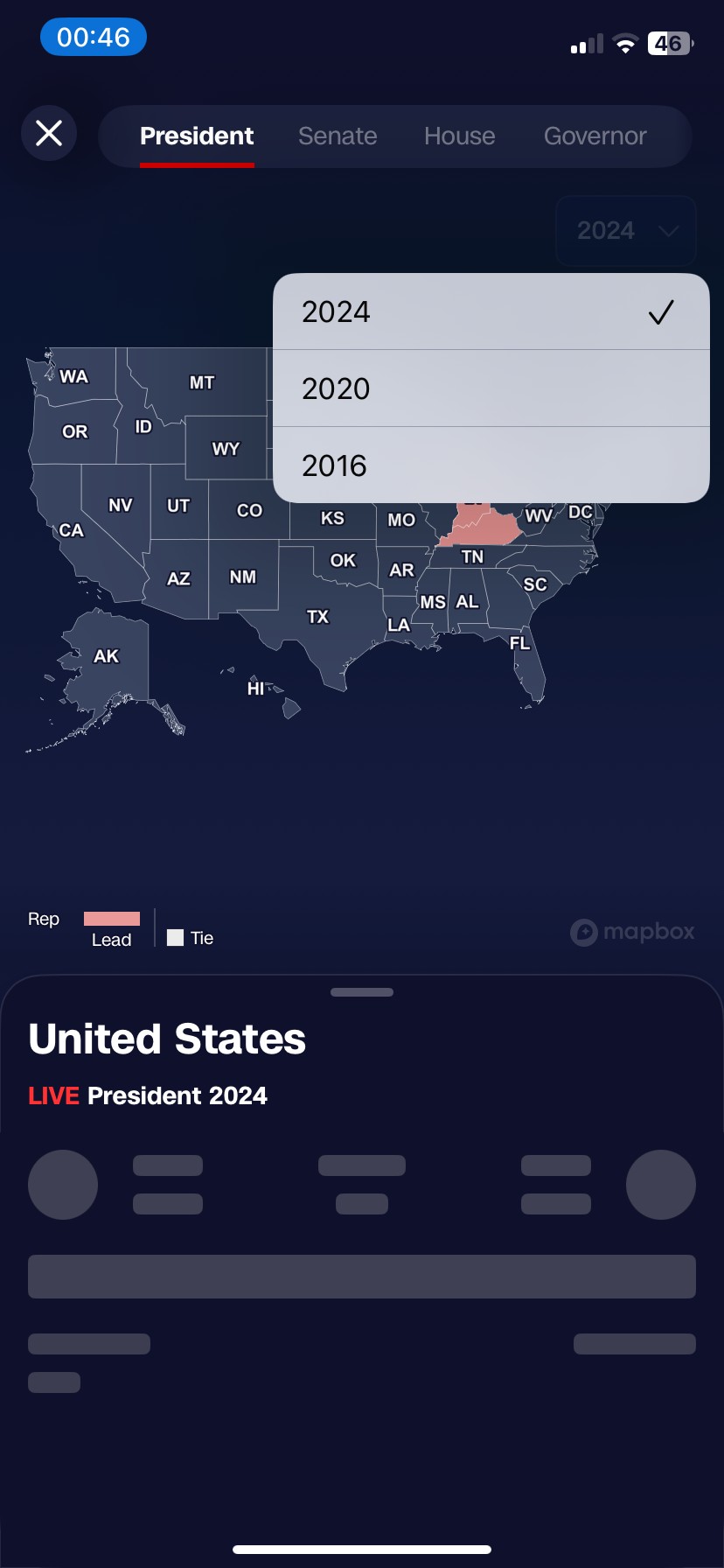Image resolution: width=724 pixels, height=1568 pixels.
Task: Close the election map view
Action: click(49, 133)
